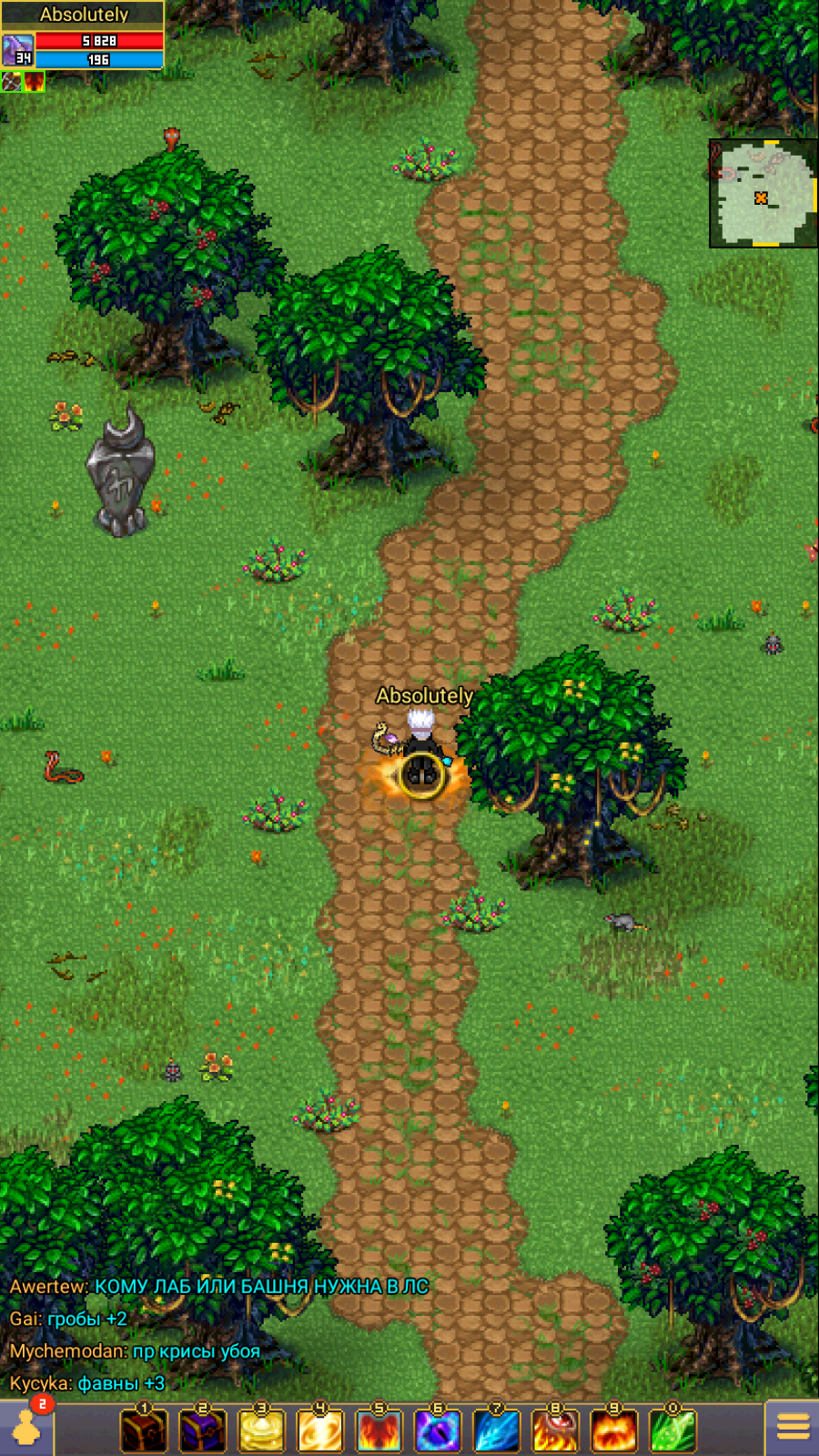This screenshot has height=1456, width=819.
Task: Use the green crystal skill in slot 0
Action: tap(673, 1429)
